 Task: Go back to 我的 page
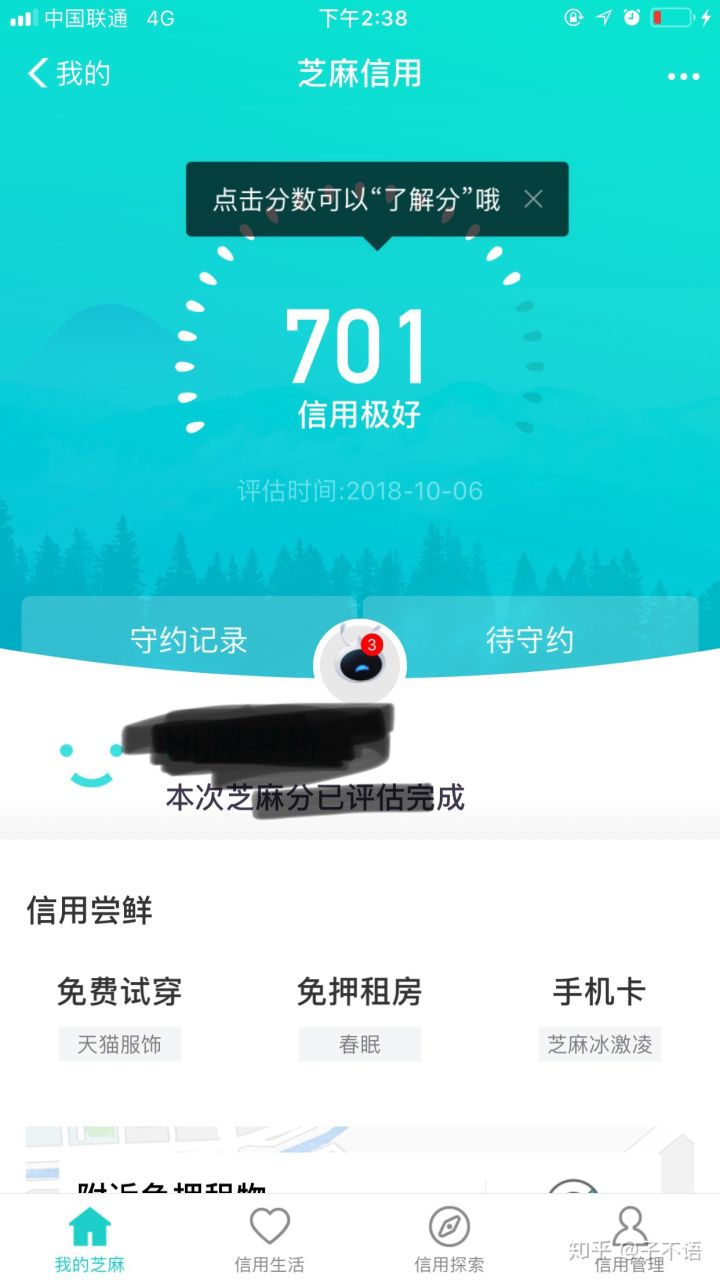point(68,73)
